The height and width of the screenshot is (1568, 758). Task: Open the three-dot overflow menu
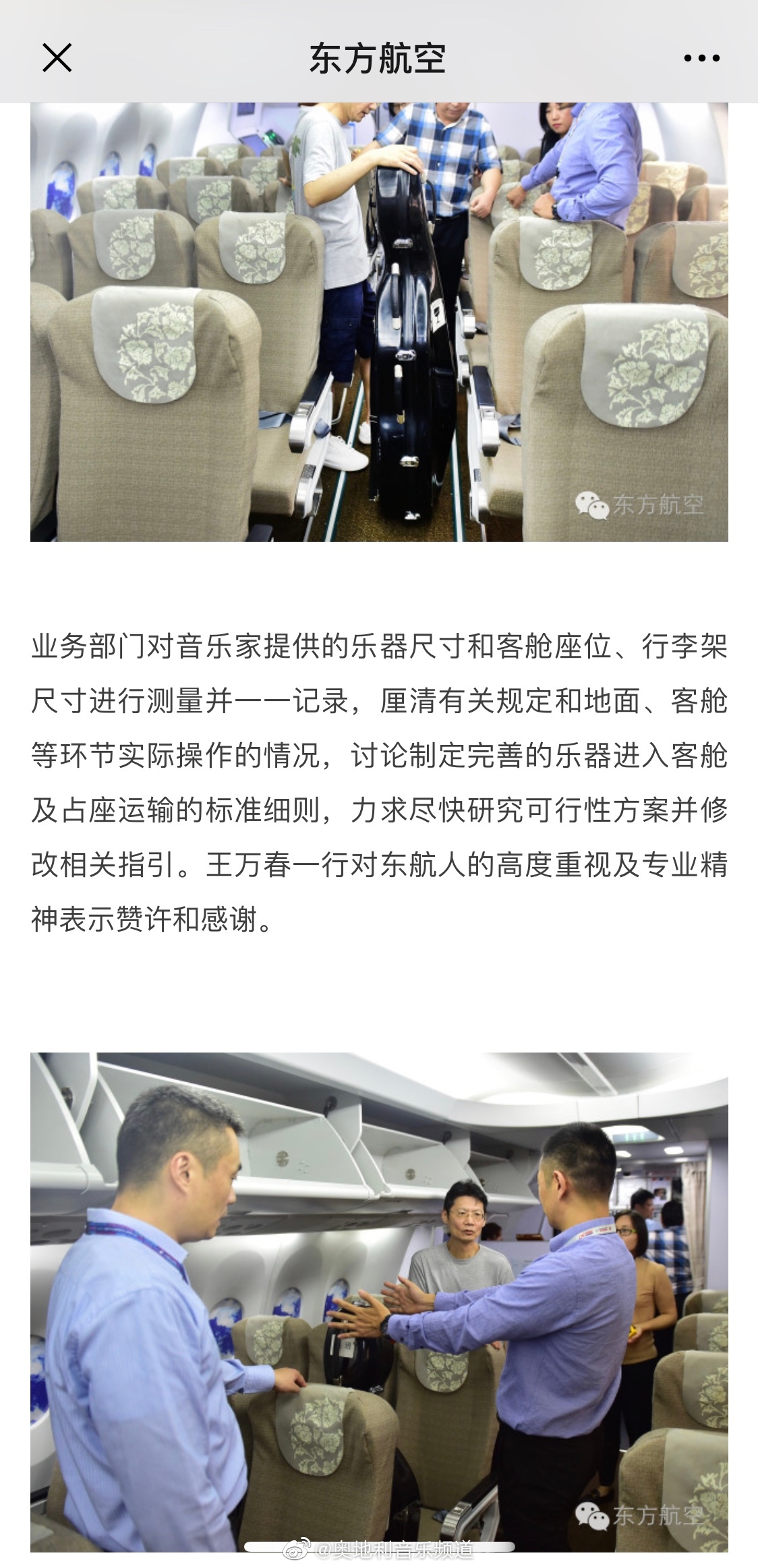click(701, 58)
